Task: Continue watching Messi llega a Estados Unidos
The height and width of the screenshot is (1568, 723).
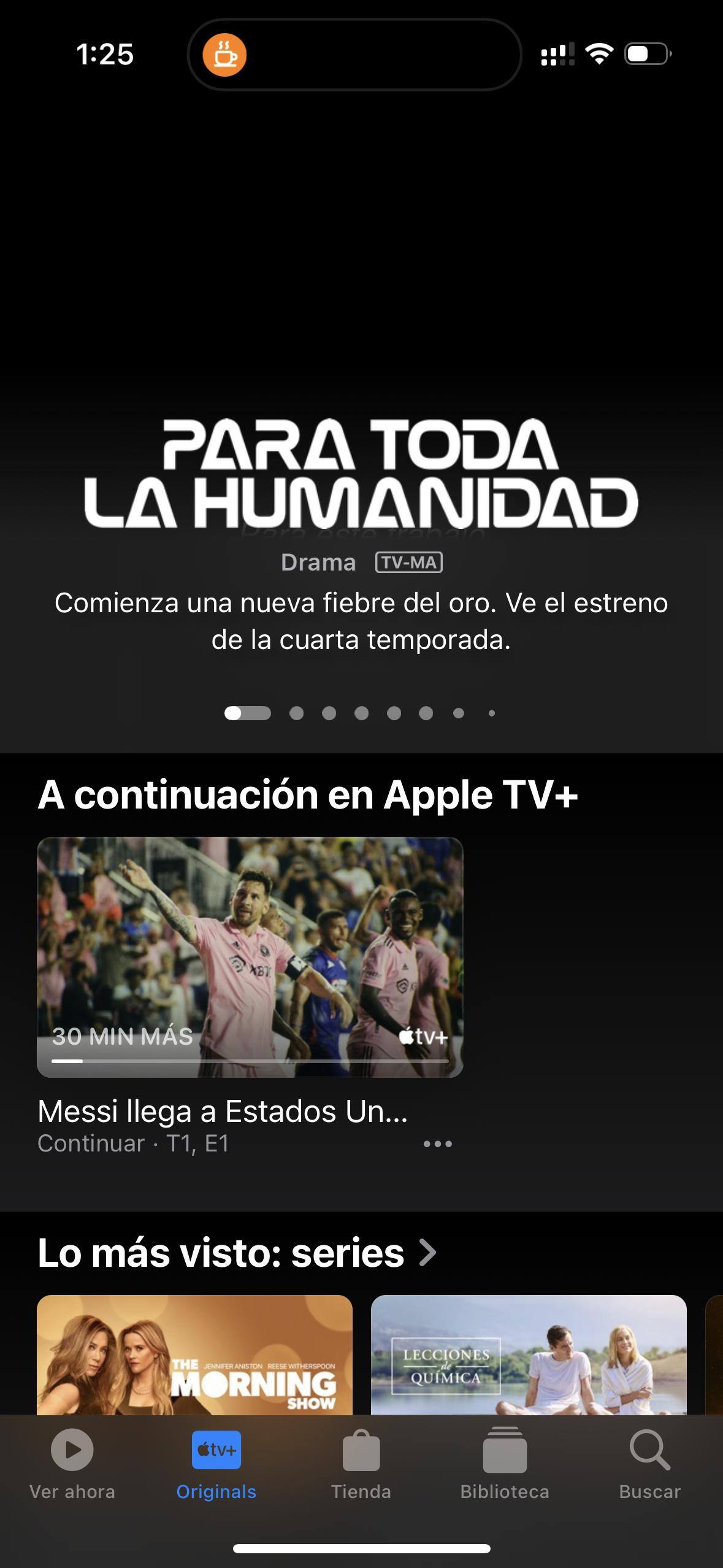Action: (250, 957)
